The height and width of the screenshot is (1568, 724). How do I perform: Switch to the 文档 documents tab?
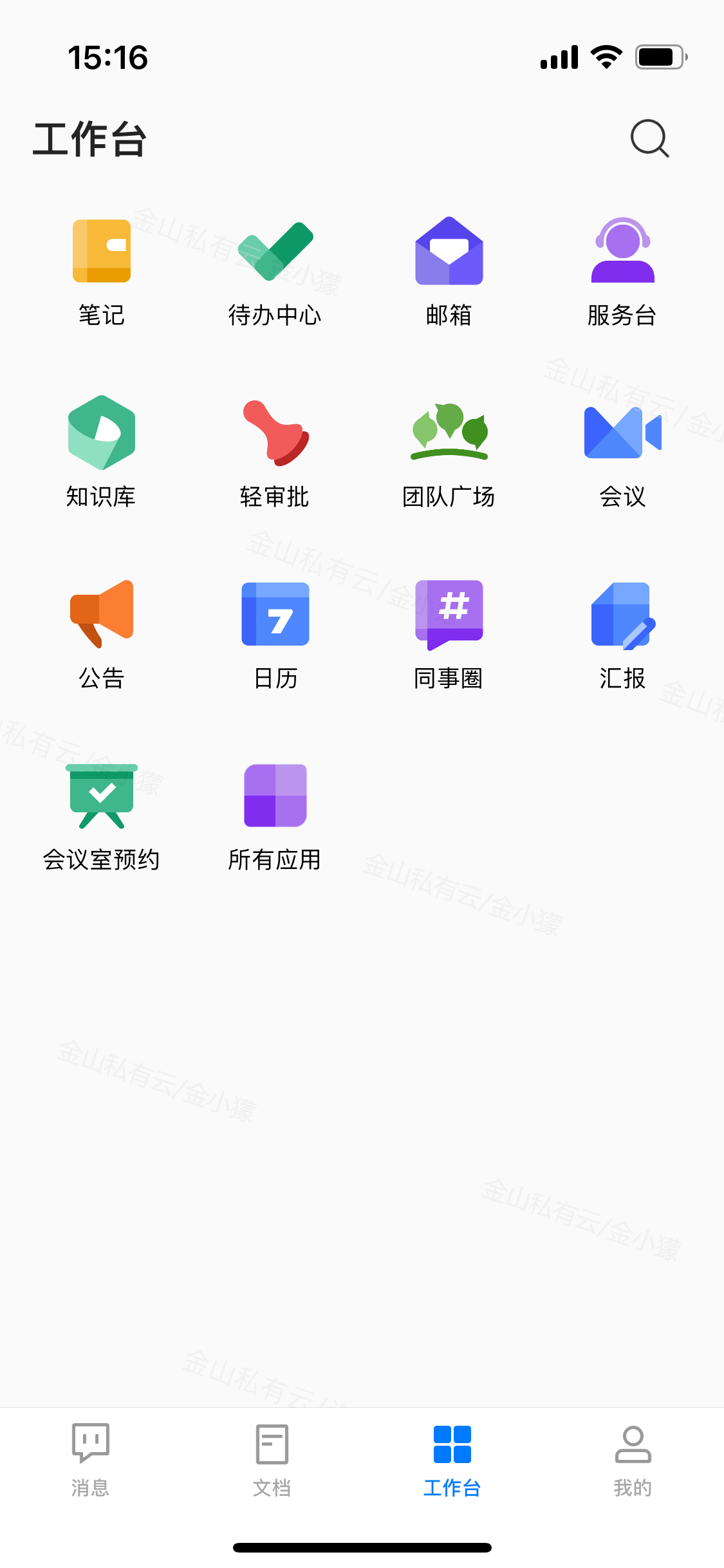click(272, 1459)
